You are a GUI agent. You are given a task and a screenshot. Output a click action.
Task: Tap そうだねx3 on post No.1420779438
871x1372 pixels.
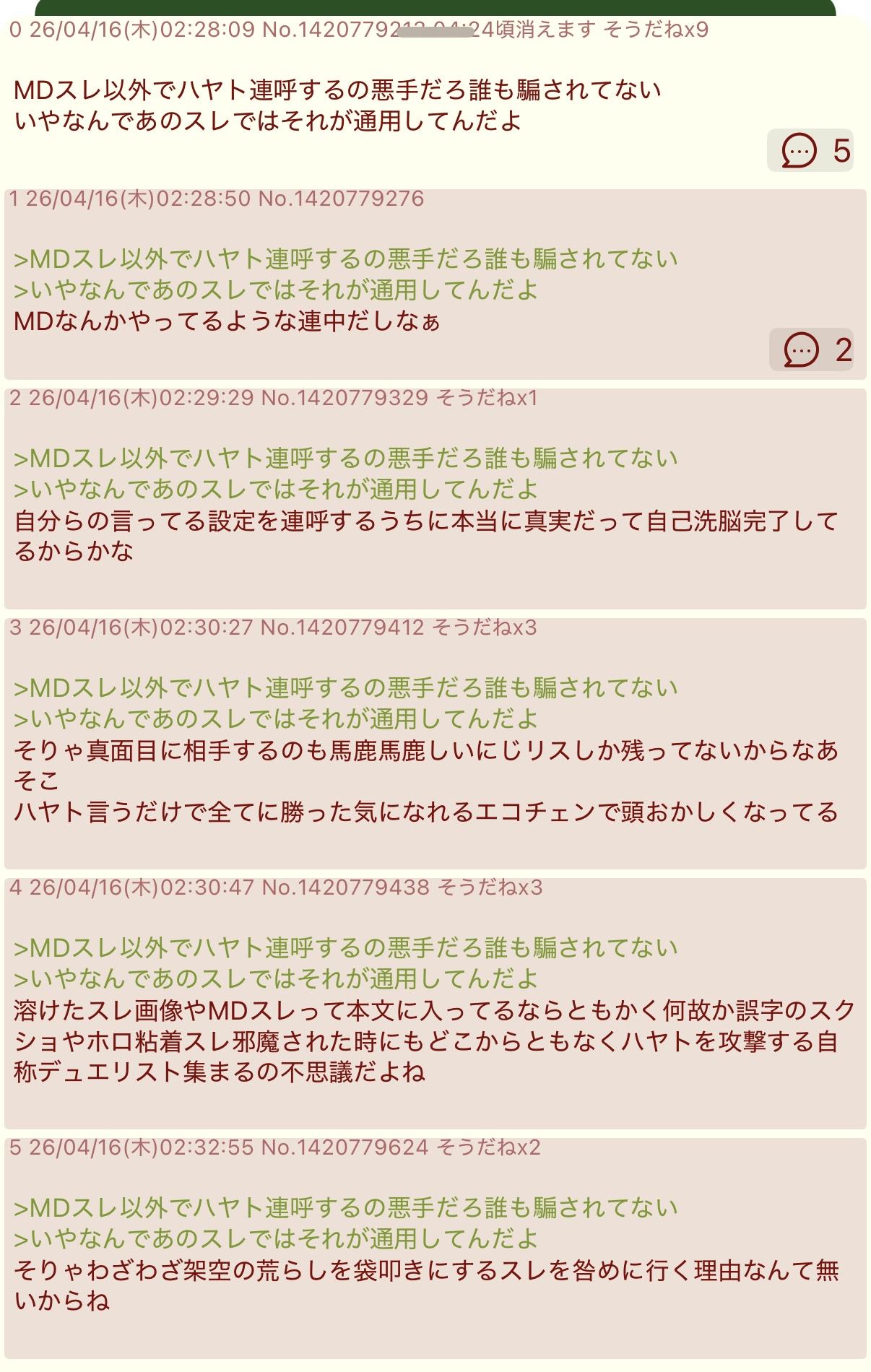tap(490, 887)
